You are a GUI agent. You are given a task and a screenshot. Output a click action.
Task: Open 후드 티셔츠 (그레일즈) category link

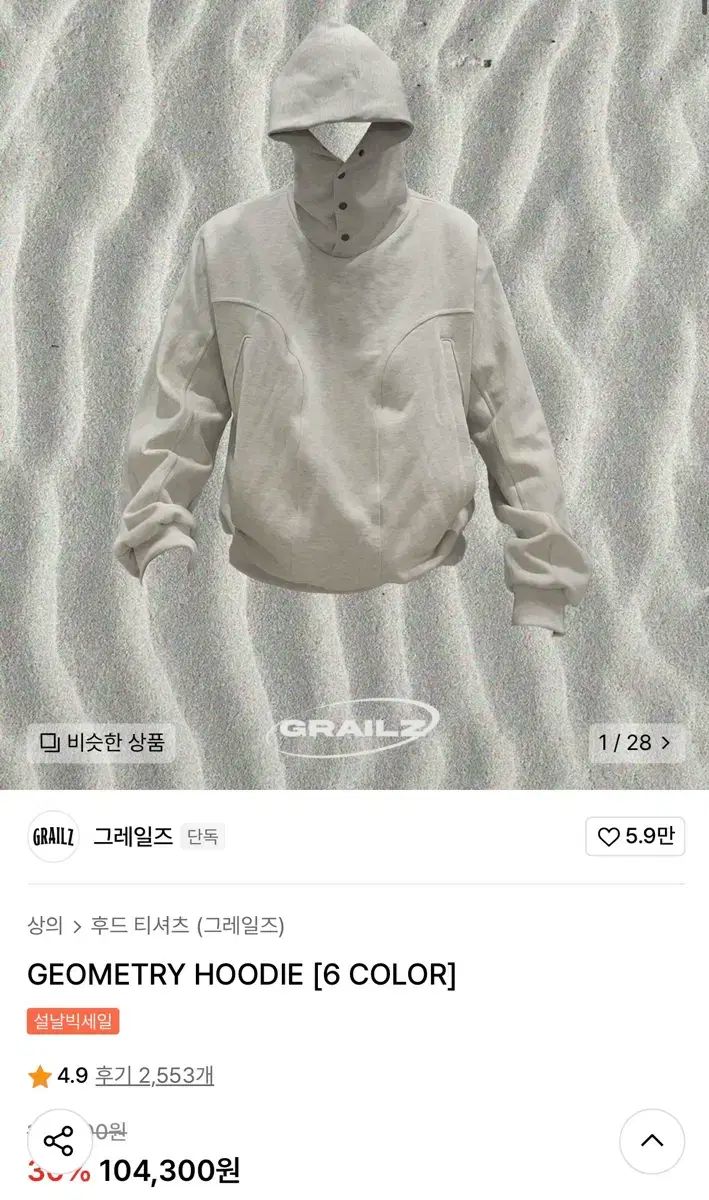[x=188, y=926]
